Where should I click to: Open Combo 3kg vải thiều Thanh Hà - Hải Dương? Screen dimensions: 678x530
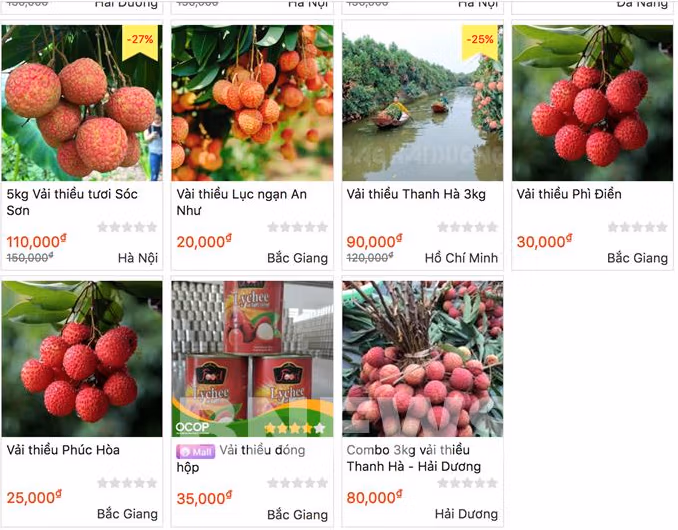pyautogui.click(x=422, y=358)
